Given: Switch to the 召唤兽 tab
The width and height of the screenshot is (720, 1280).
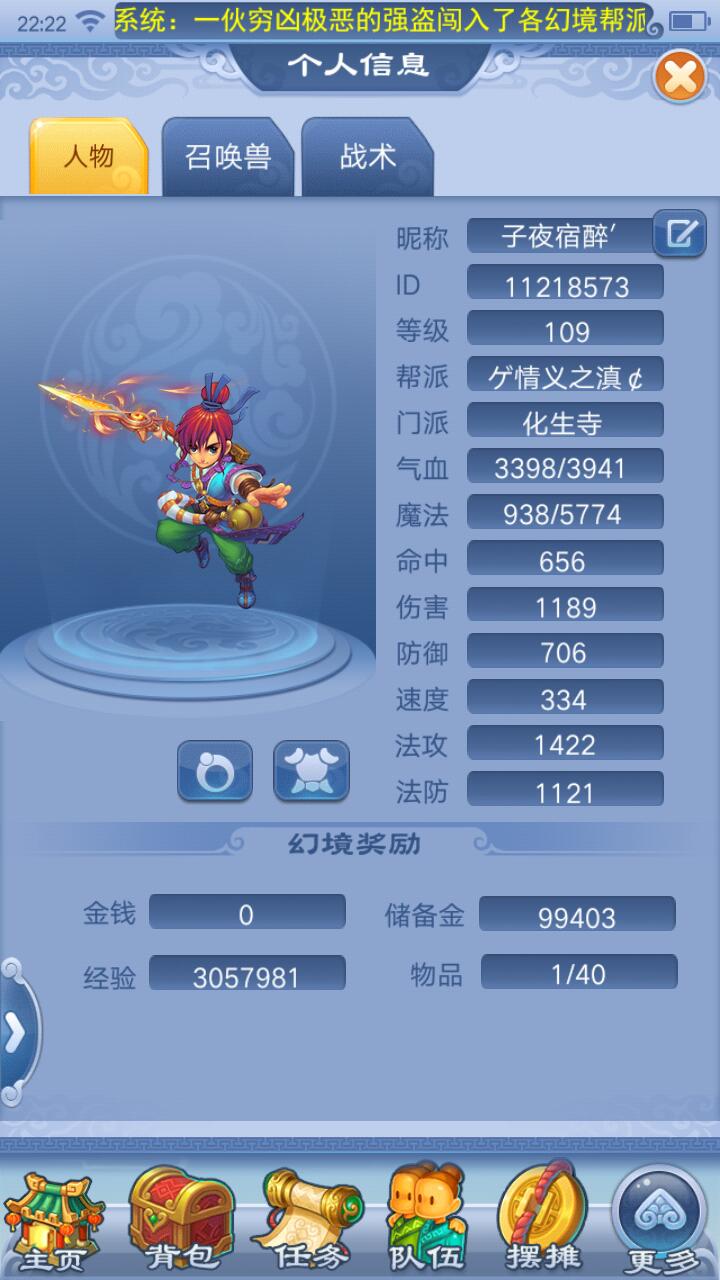Looking at the screenshot, I should point(228,157).
